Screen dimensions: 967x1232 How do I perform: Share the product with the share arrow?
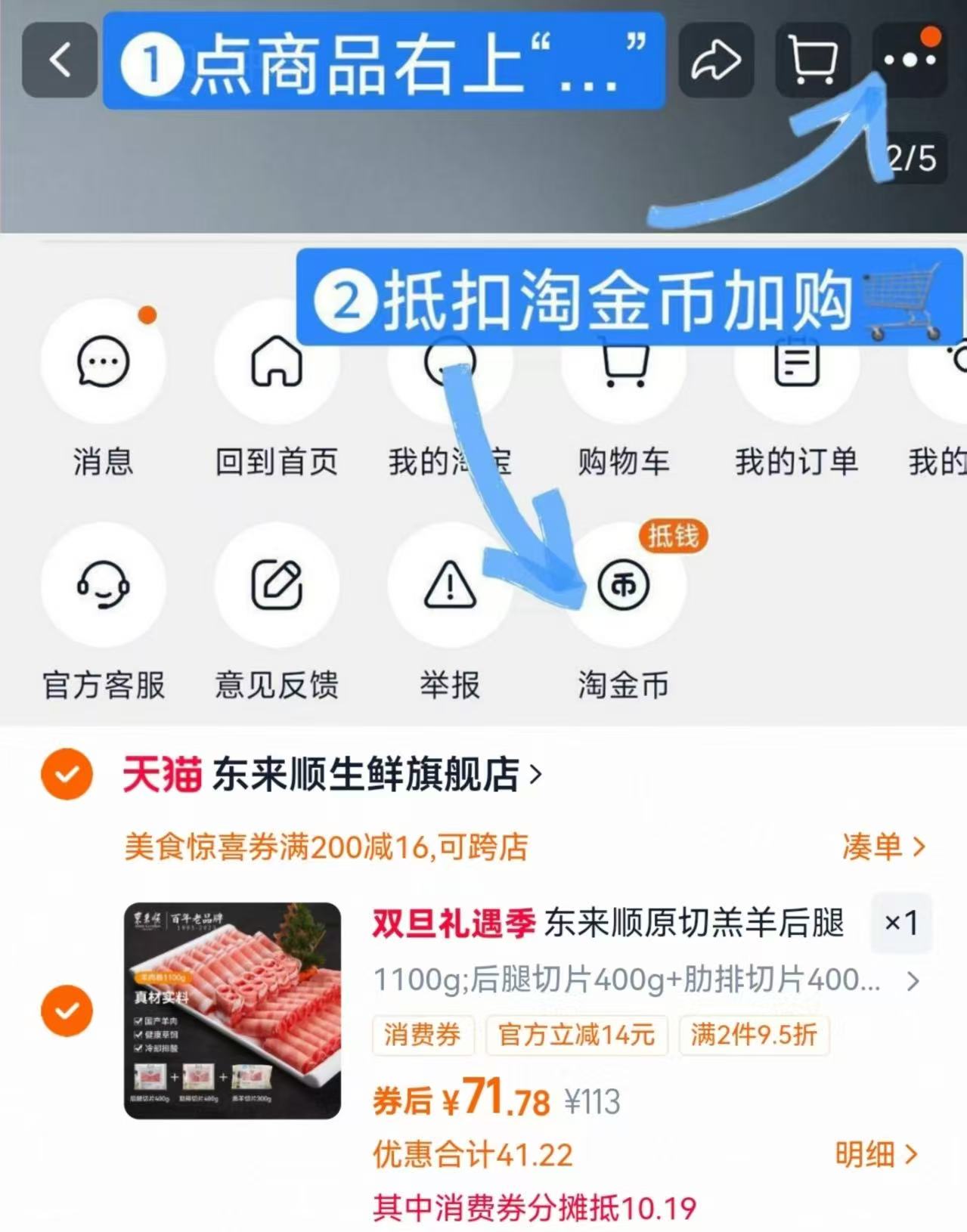[715, 62]
